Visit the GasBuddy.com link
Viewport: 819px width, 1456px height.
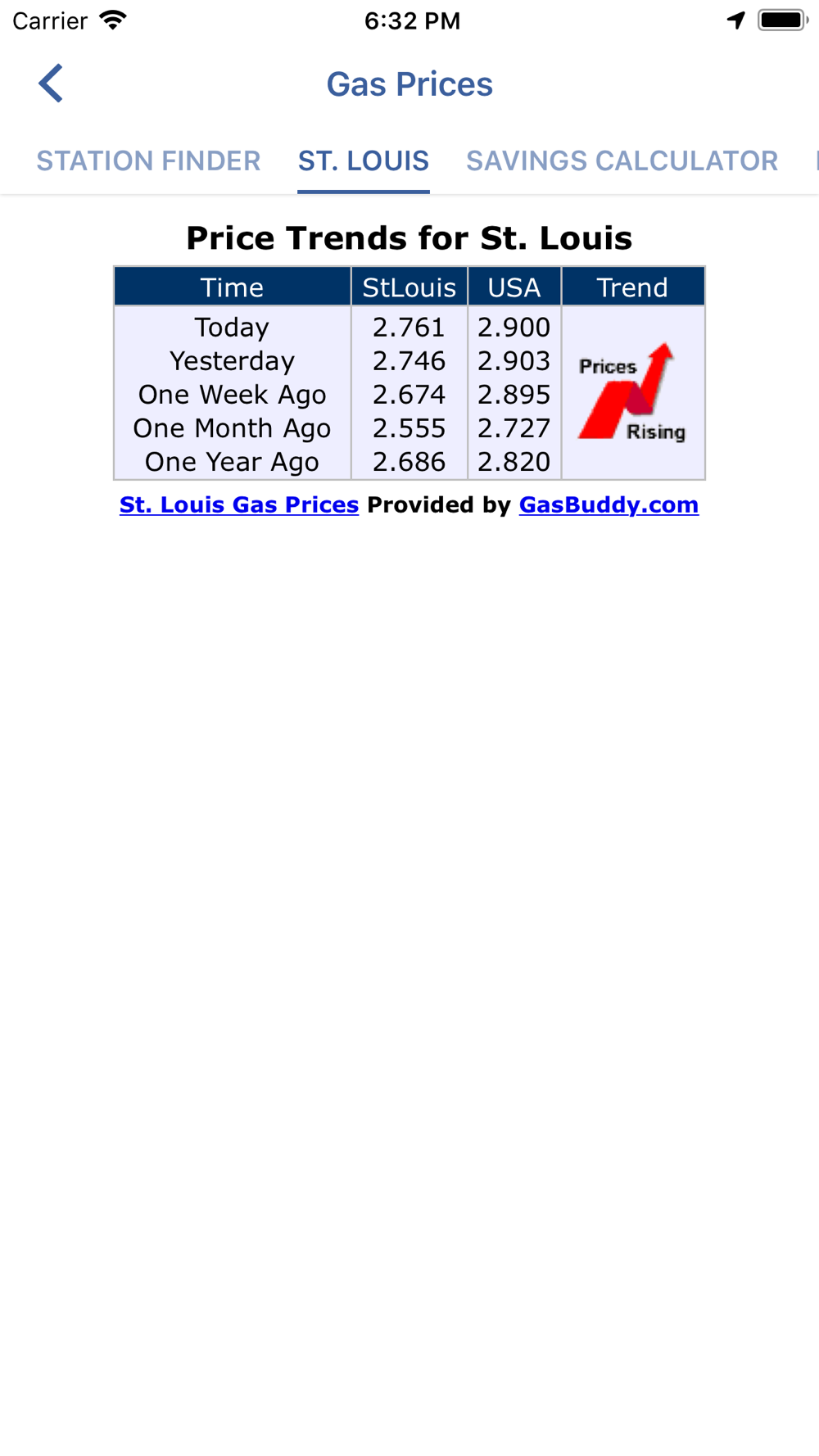[609, 504]
